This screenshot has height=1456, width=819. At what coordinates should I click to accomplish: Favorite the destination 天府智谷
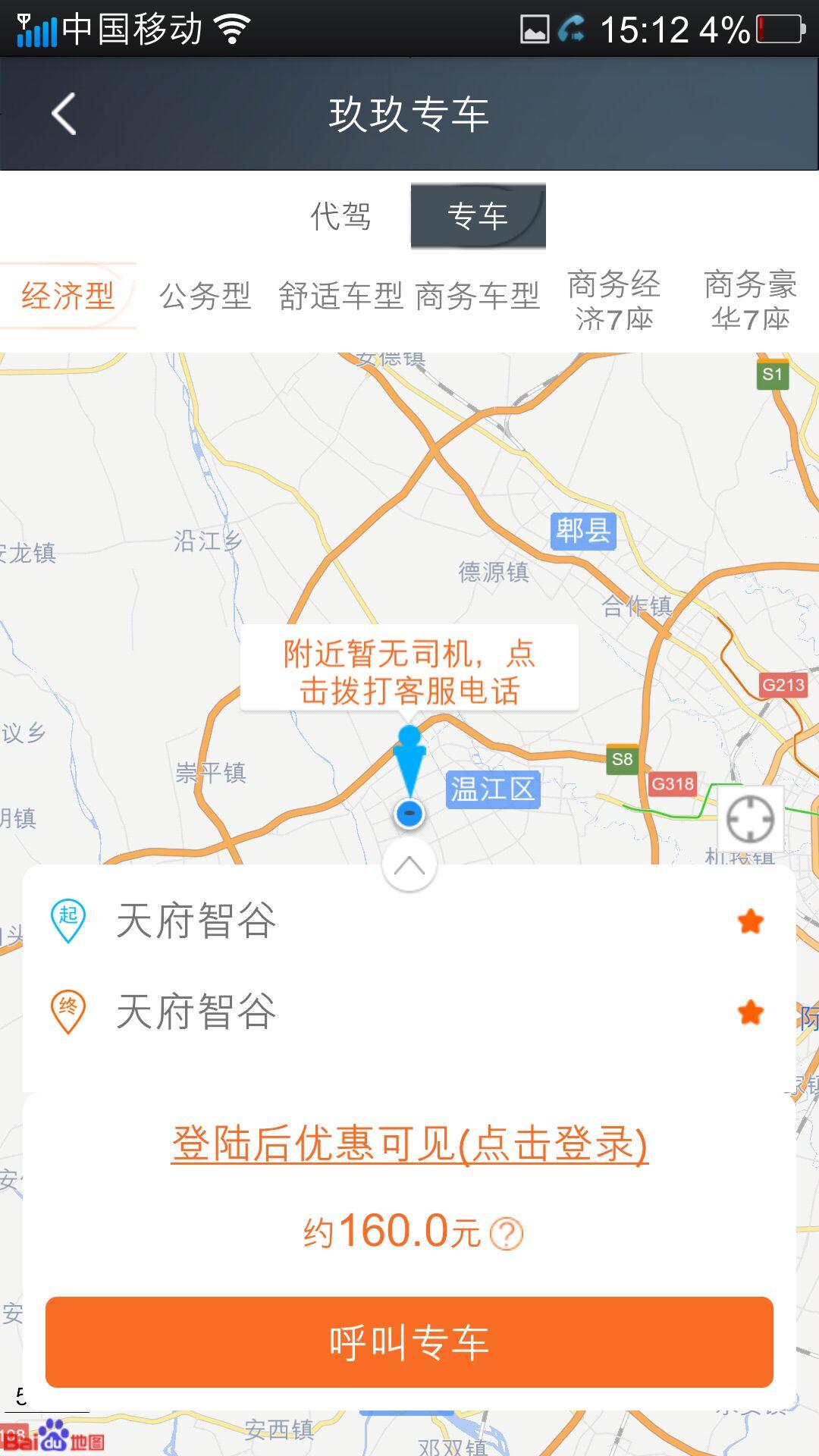point(749,1011)
